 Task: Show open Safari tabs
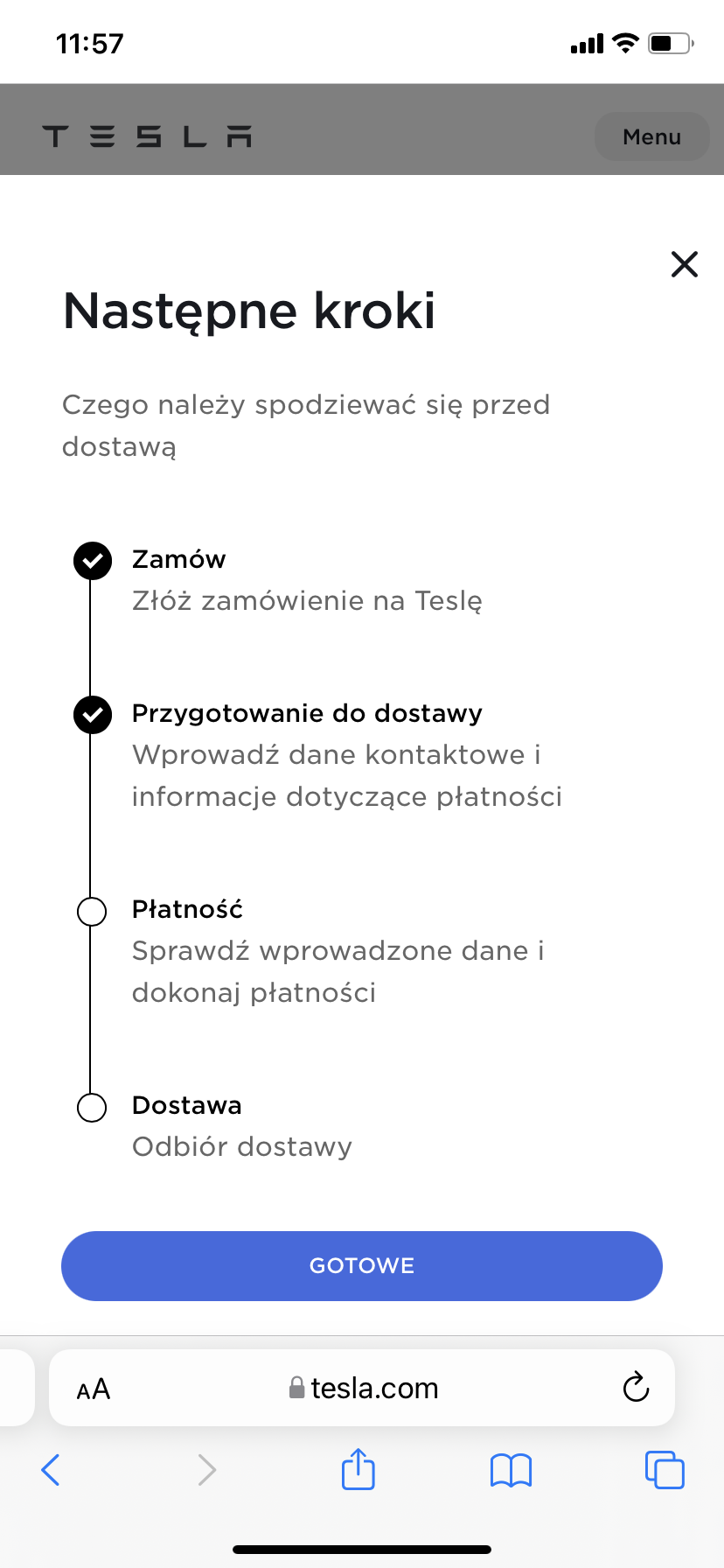pos(665,1470)
